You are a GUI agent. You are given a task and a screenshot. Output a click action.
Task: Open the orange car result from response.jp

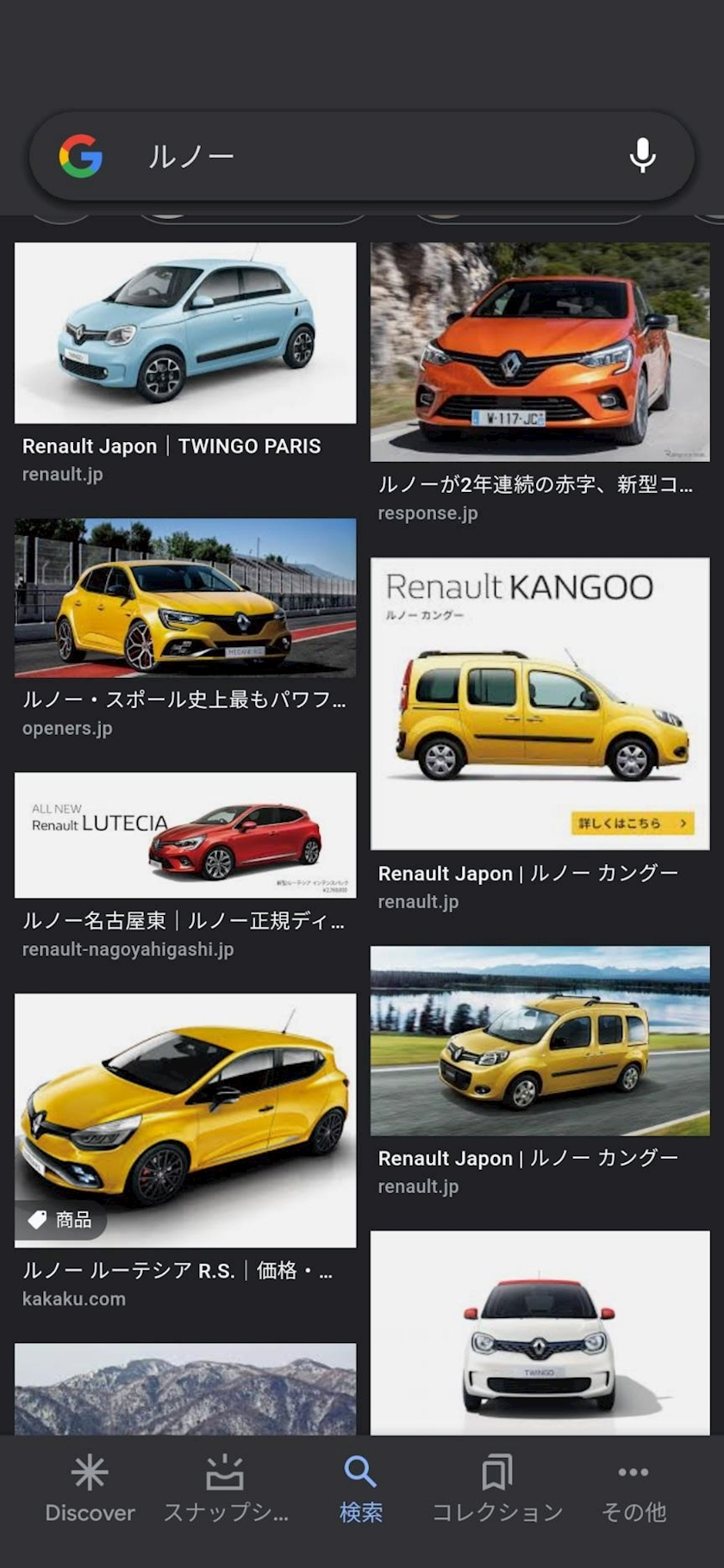540,352
